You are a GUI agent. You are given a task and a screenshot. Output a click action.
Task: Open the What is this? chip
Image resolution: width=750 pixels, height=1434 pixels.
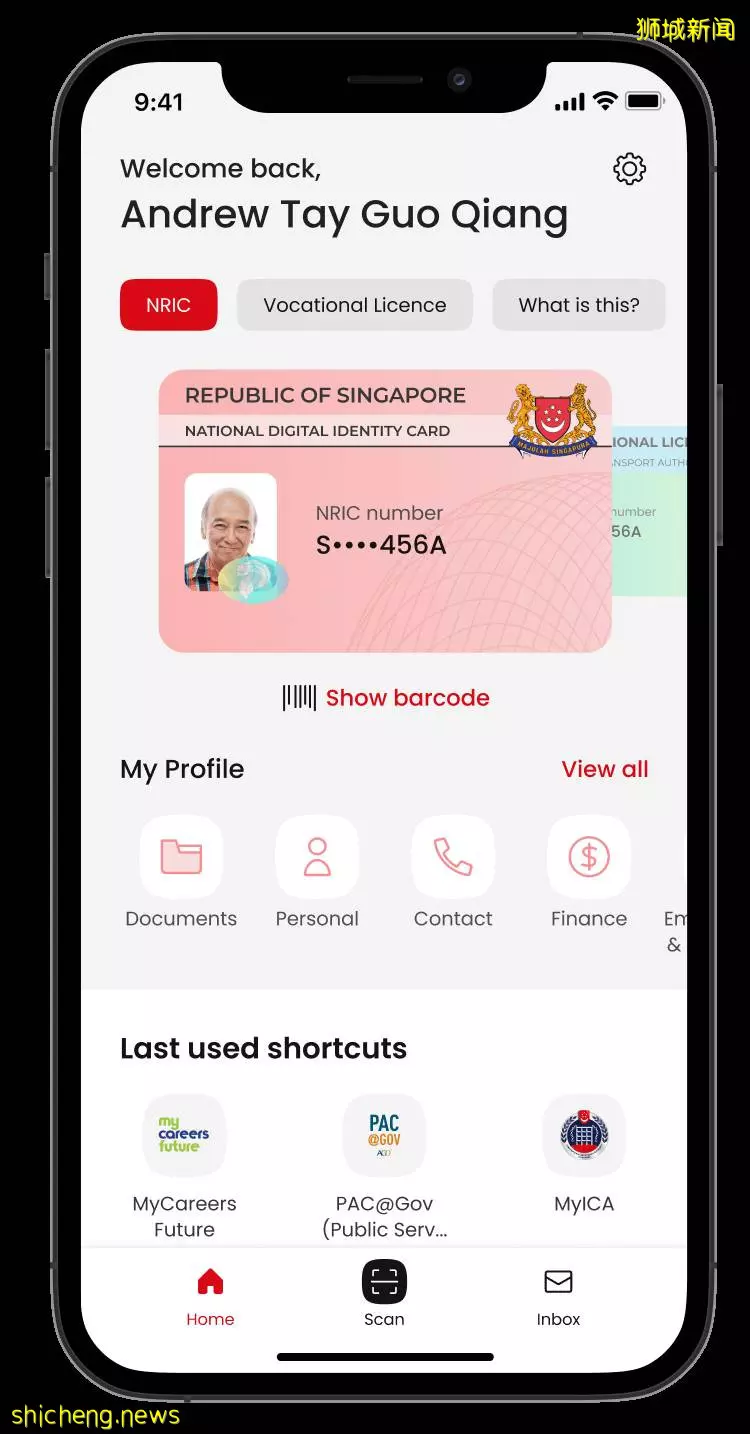click(578, 305)
